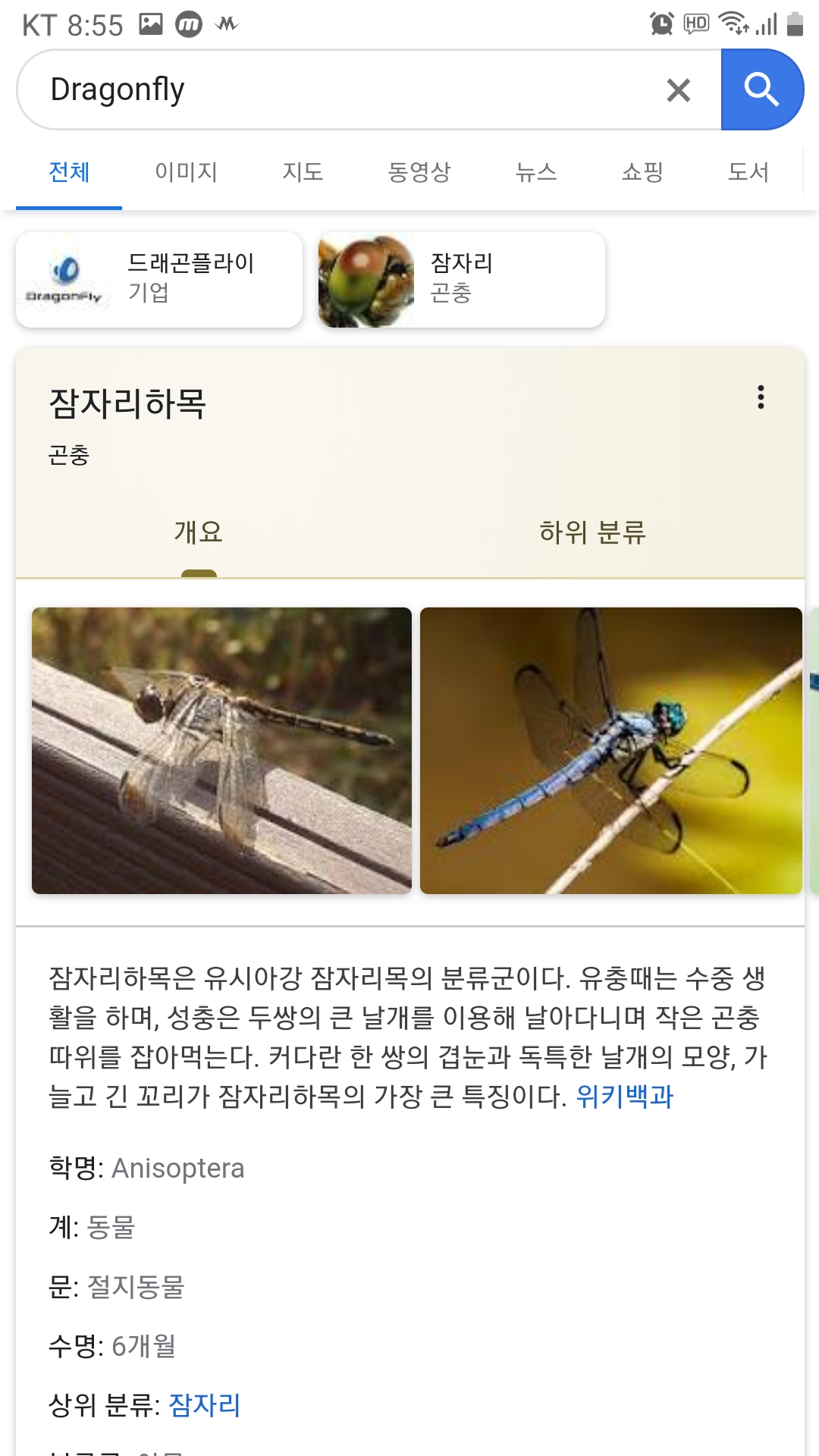The height and width of the screenshot is (1456, 819).
Task: Open the 동영상 results tab
Action: [x=419, y=172]
